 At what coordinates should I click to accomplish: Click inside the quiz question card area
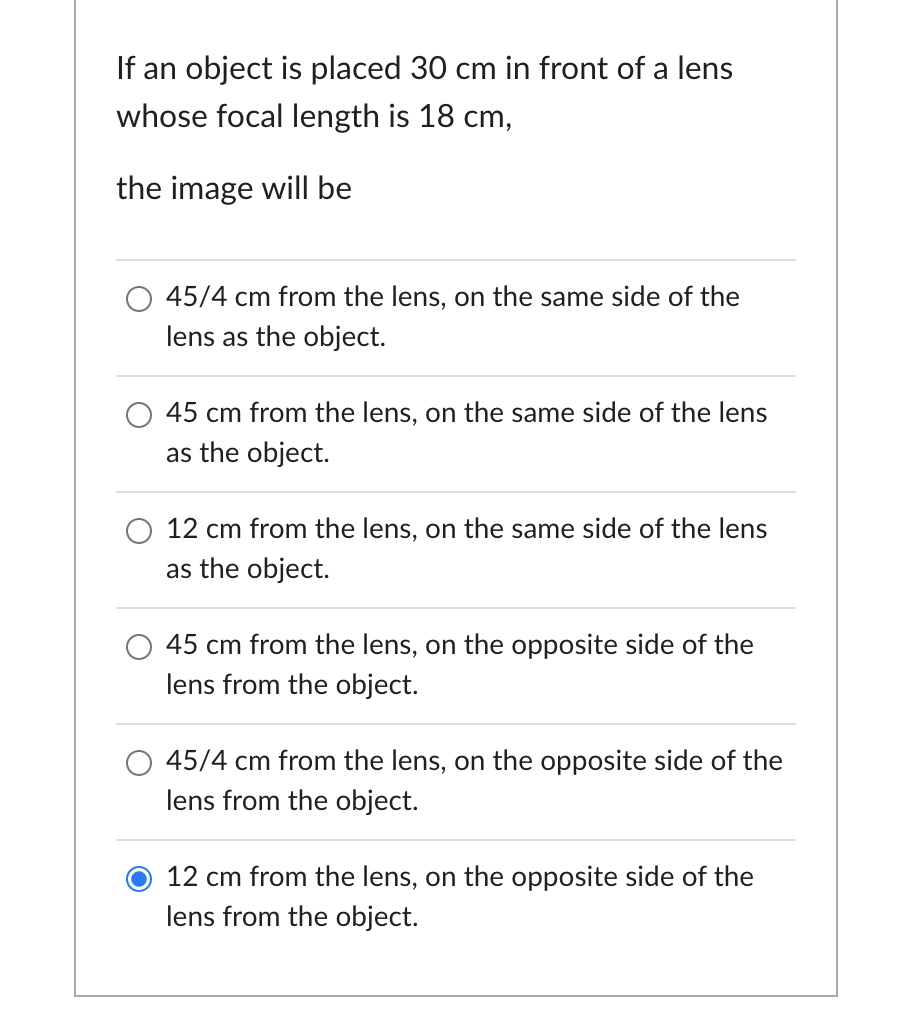[456, 500]
